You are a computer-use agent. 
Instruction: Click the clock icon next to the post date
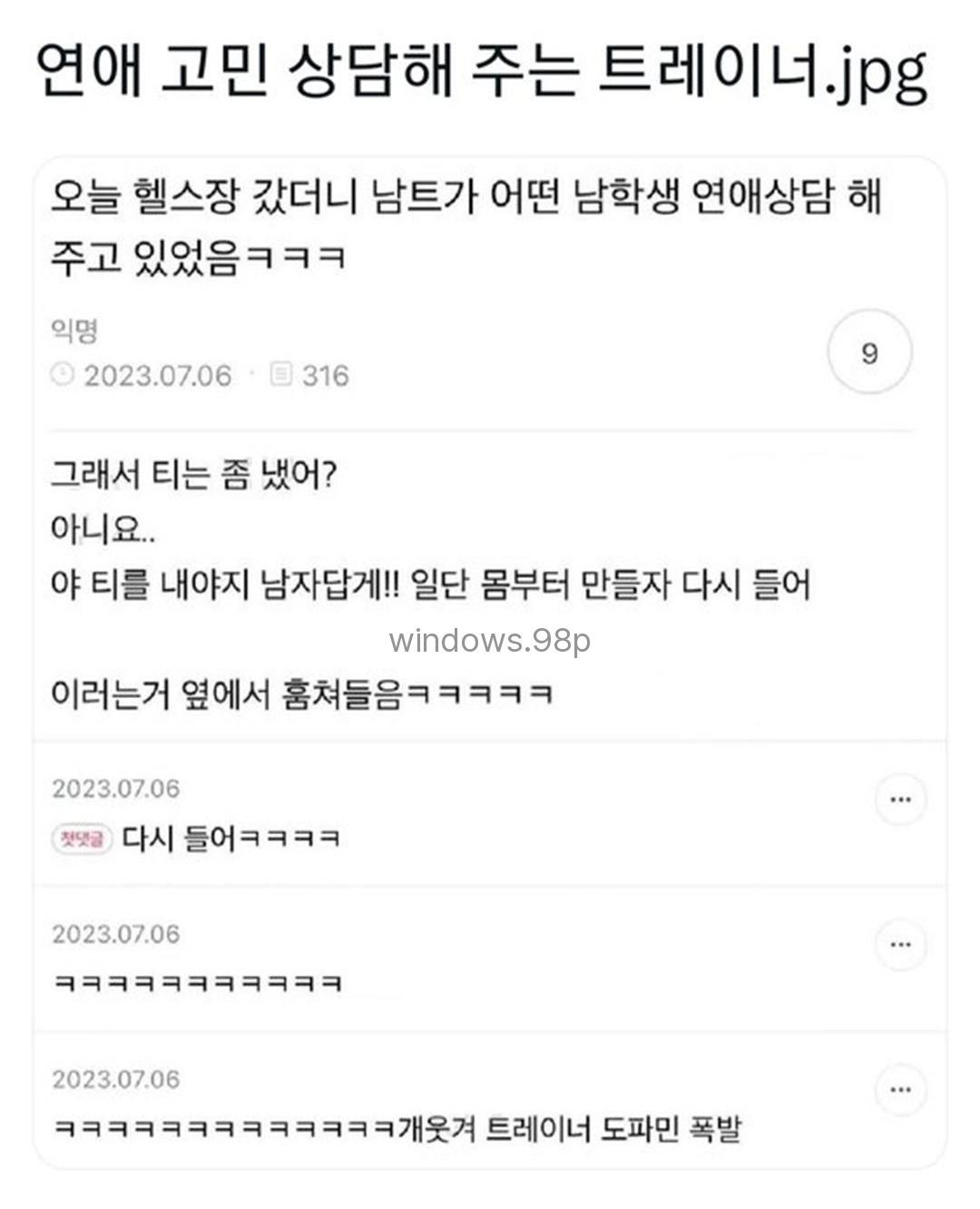(x=62, y=374)
